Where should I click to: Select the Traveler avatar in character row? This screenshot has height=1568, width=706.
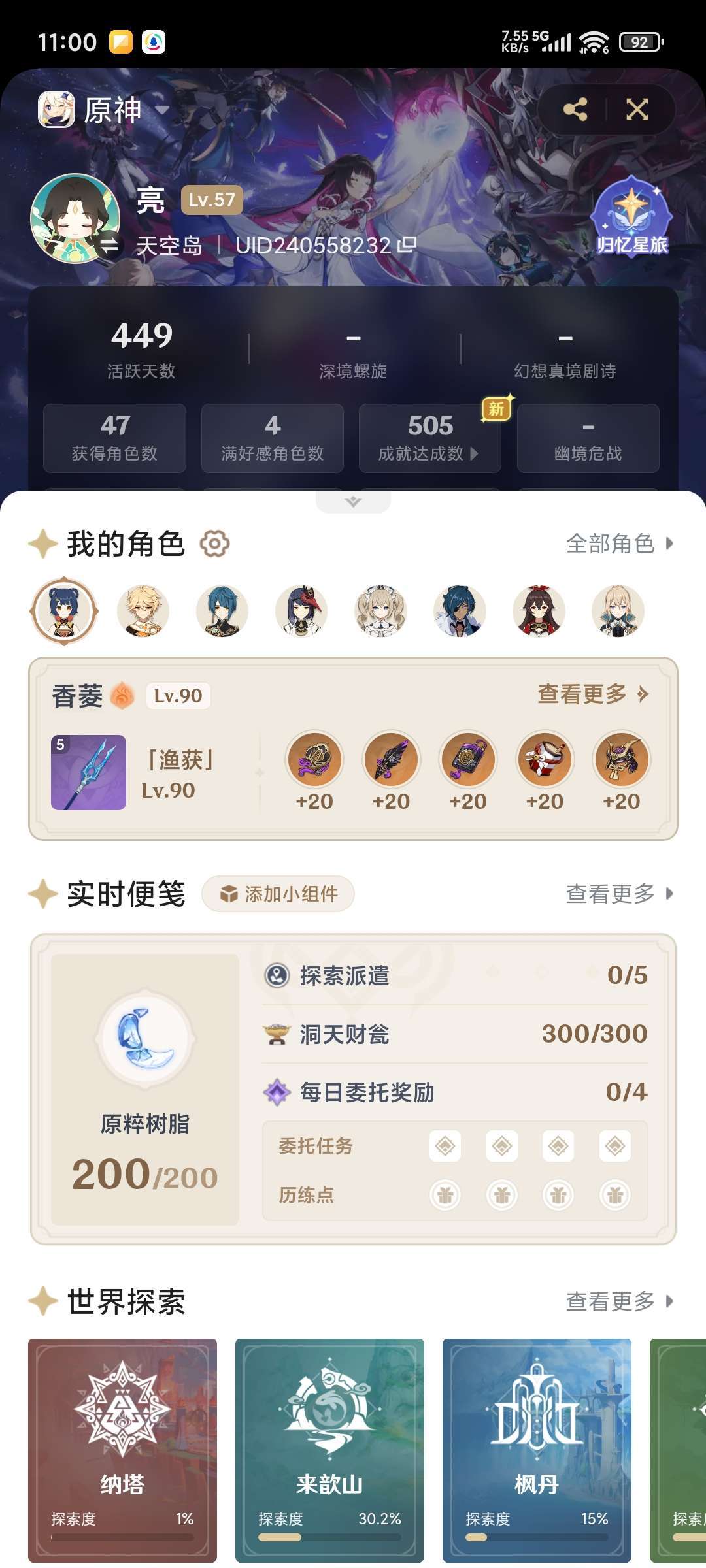[x=143, y=611]
